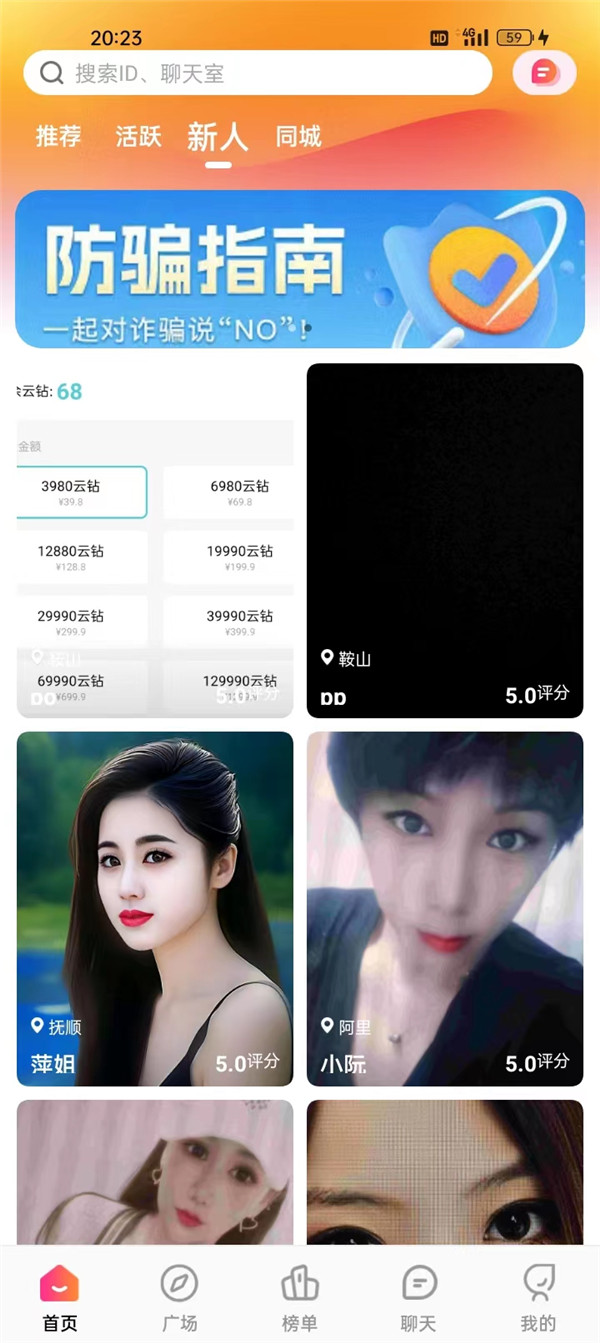Switch to the 推荐 tab

click(59, 136)
